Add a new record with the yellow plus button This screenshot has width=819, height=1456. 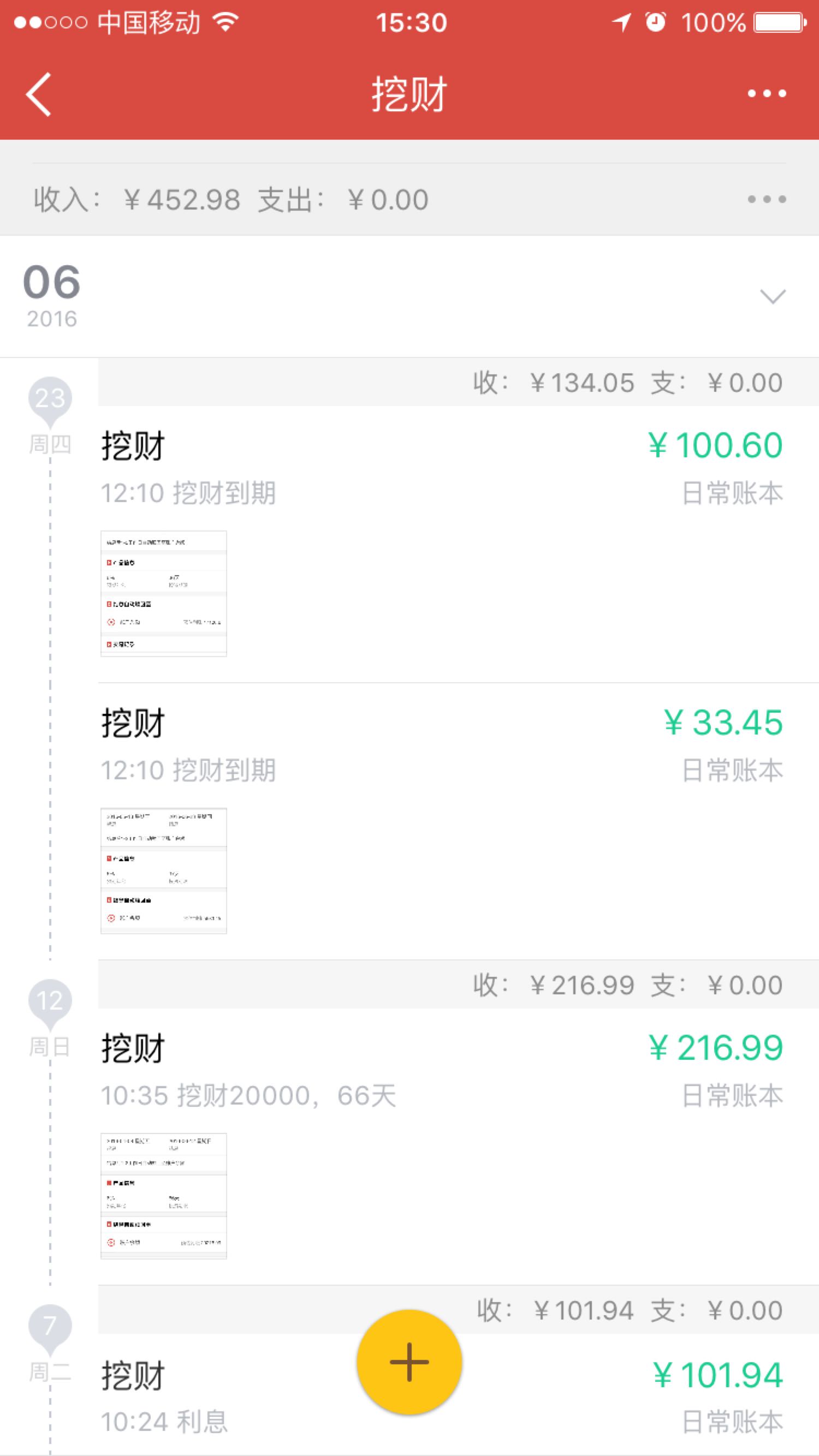coord(409,1362)
